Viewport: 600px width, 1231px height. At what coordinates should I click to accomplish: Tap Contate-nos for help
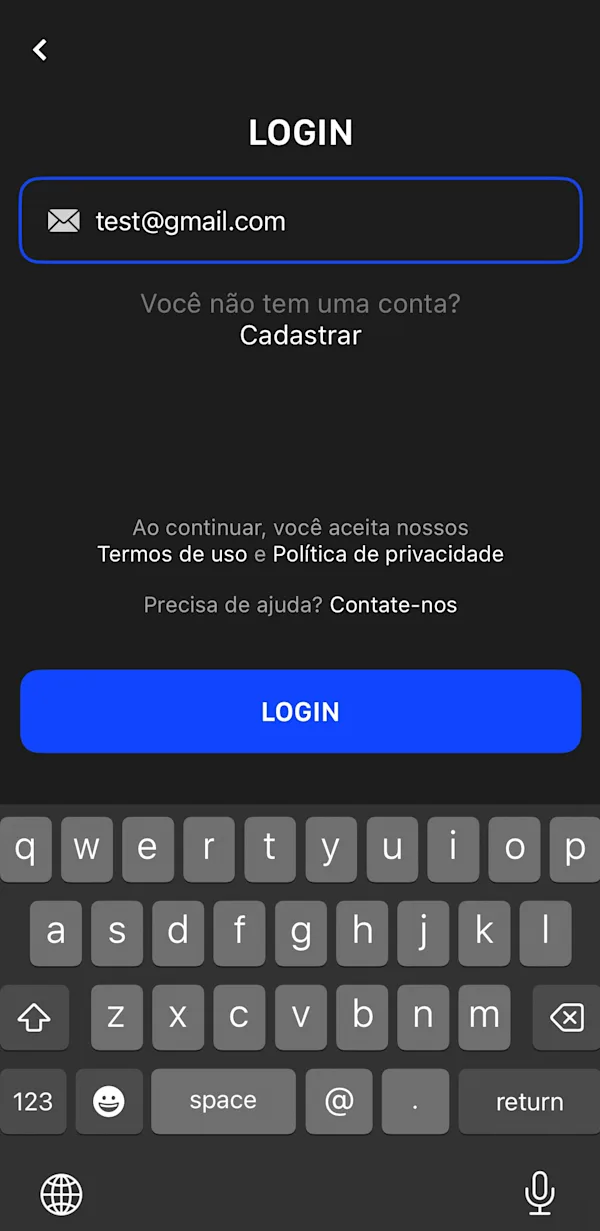tap(393, 605)
